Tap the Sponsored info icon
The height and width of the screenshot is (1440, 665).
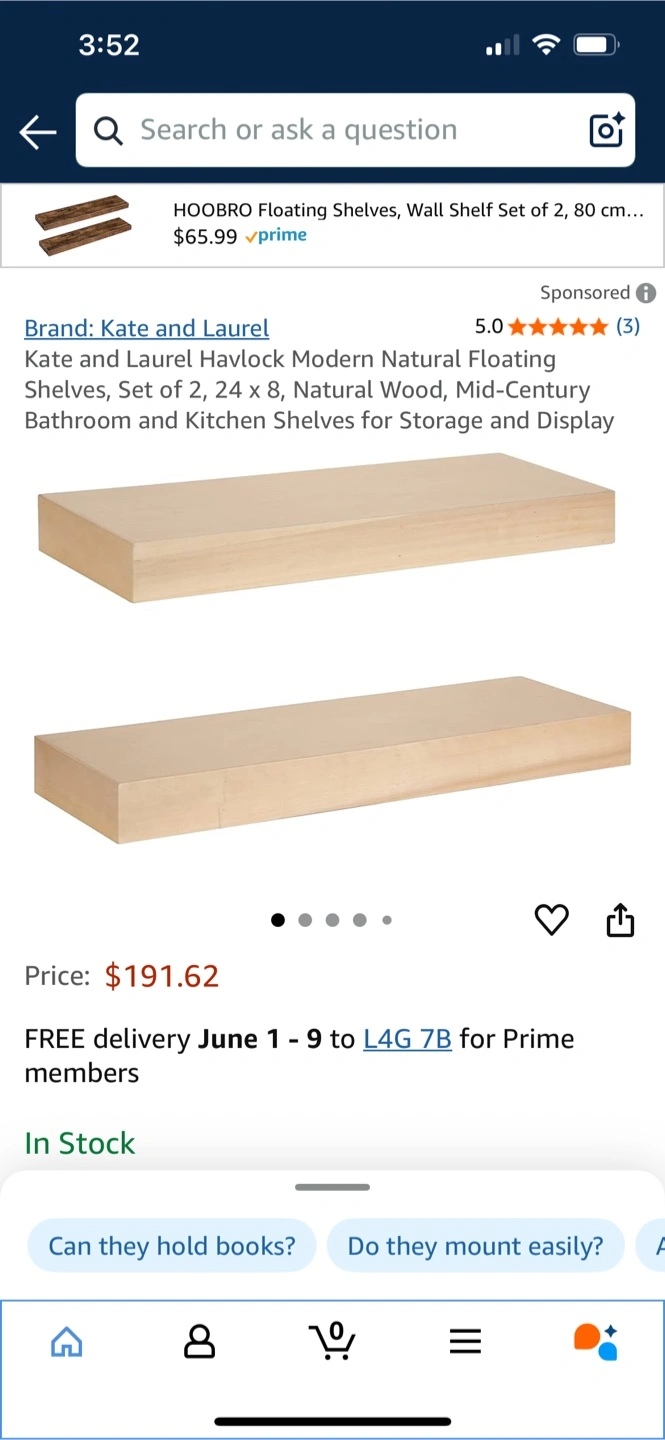click(x=646, y=293)
